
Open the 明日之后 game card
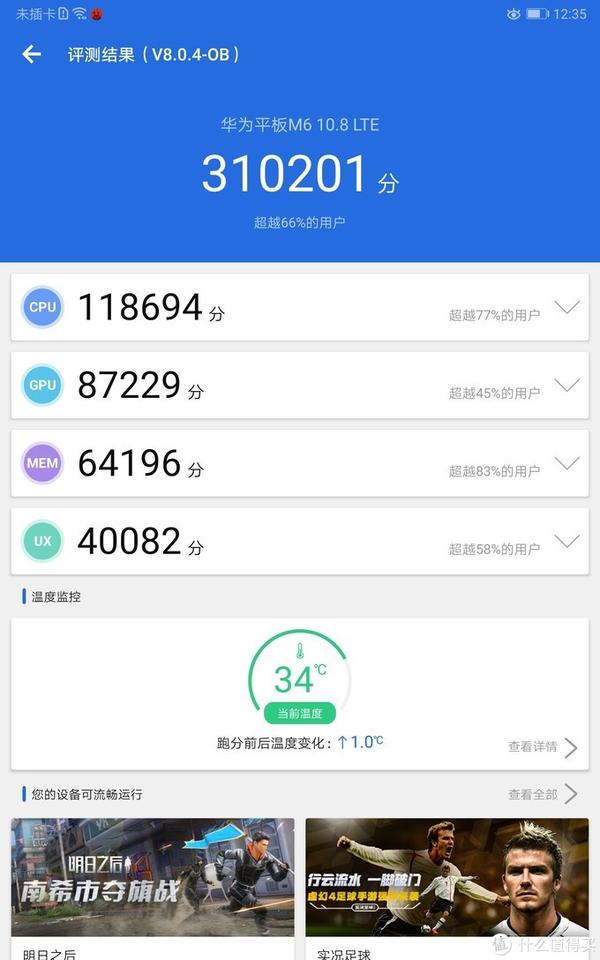point(152,888)
